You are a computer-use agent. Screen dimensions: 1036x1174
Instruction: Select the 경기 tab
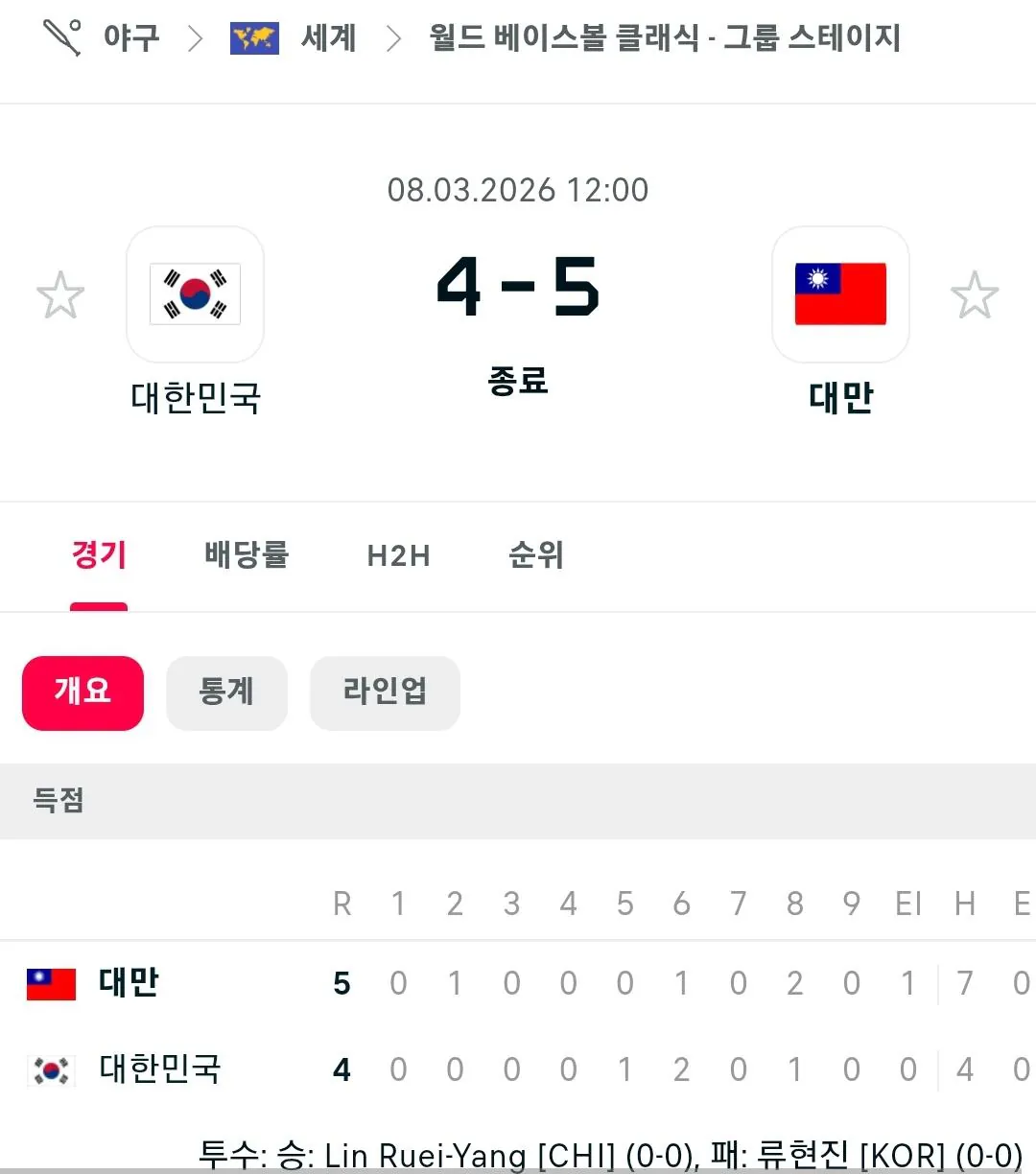tap(99, 555)
